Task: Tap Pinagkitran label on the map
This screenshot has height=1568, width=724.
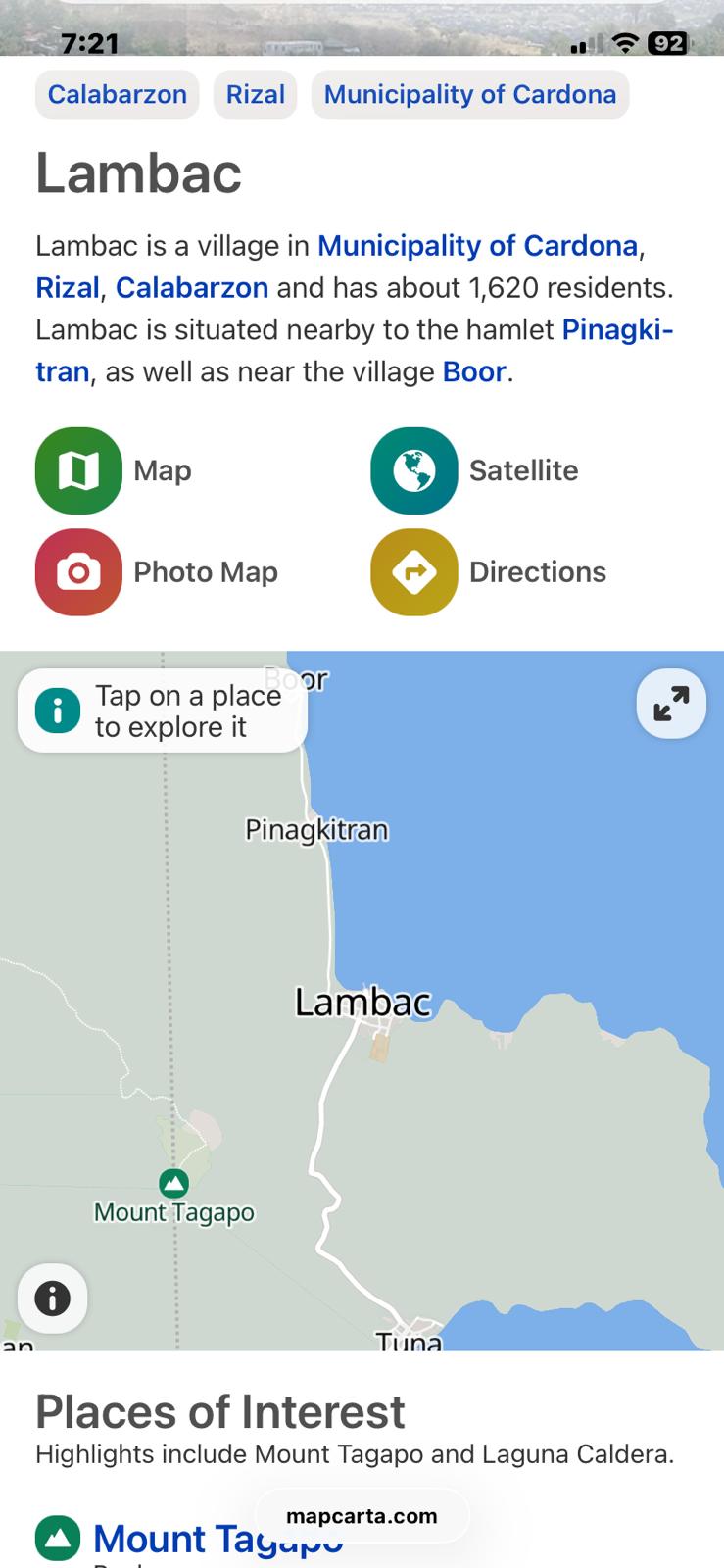Action: [x=316, y=830]
